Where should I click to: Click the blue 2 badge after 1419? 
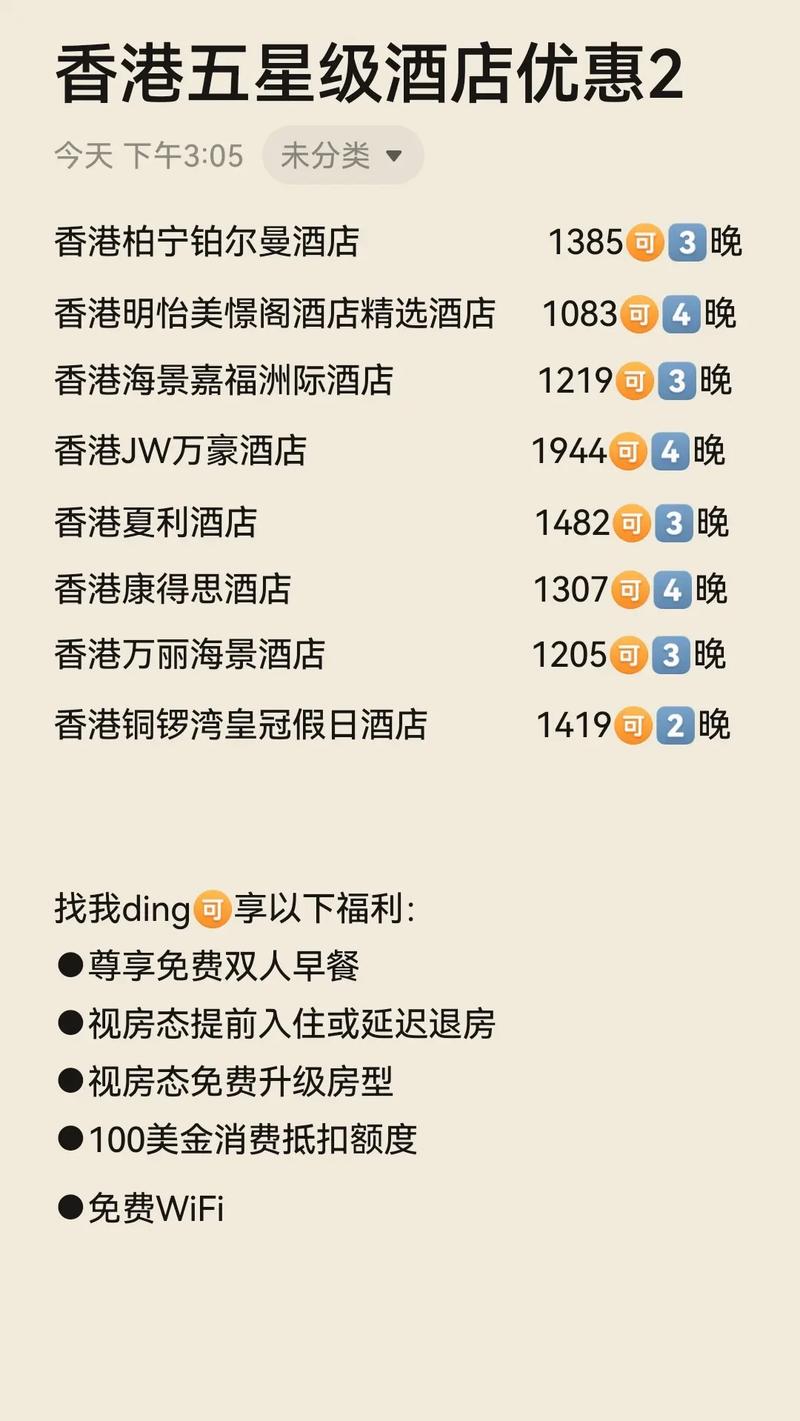(673, 726)
